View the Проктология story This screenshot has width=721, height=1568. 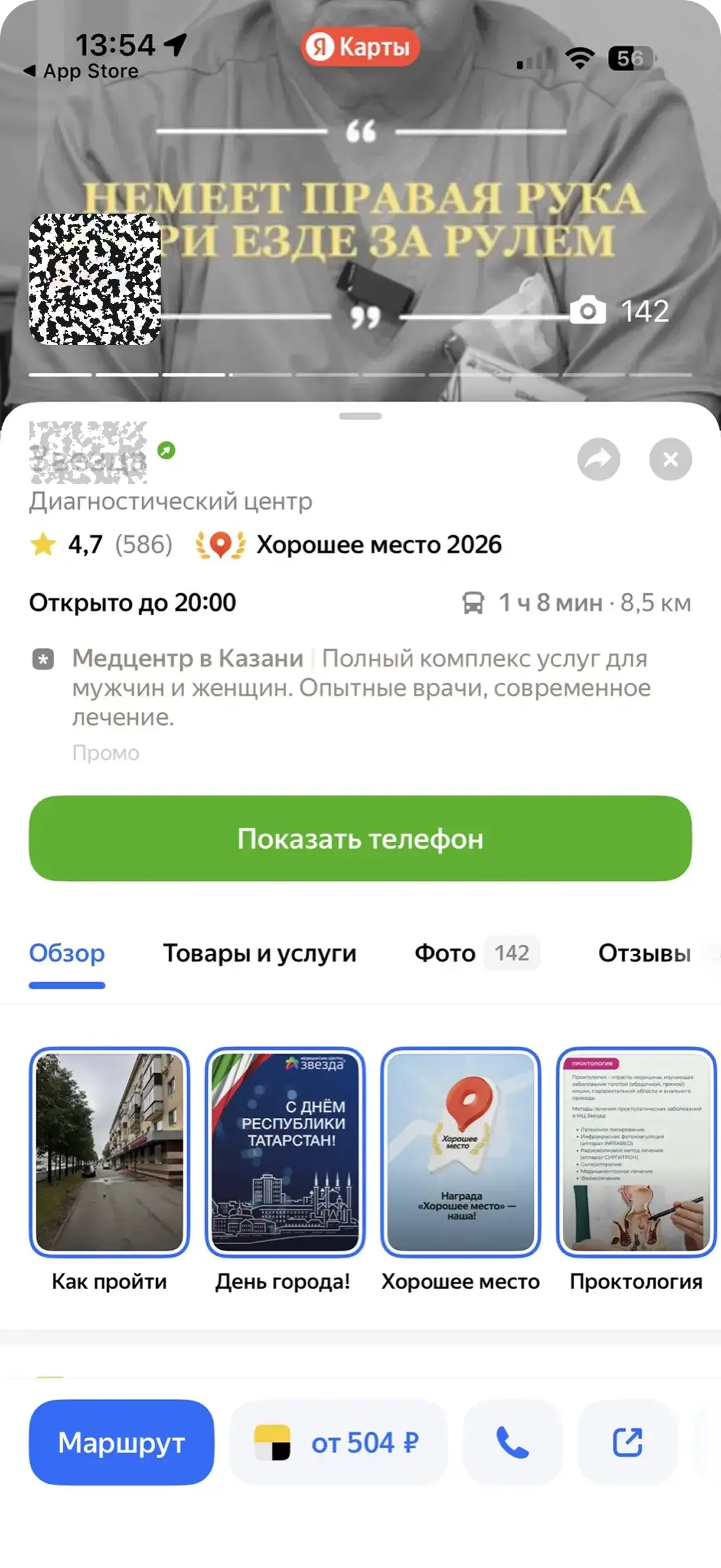636,1152
